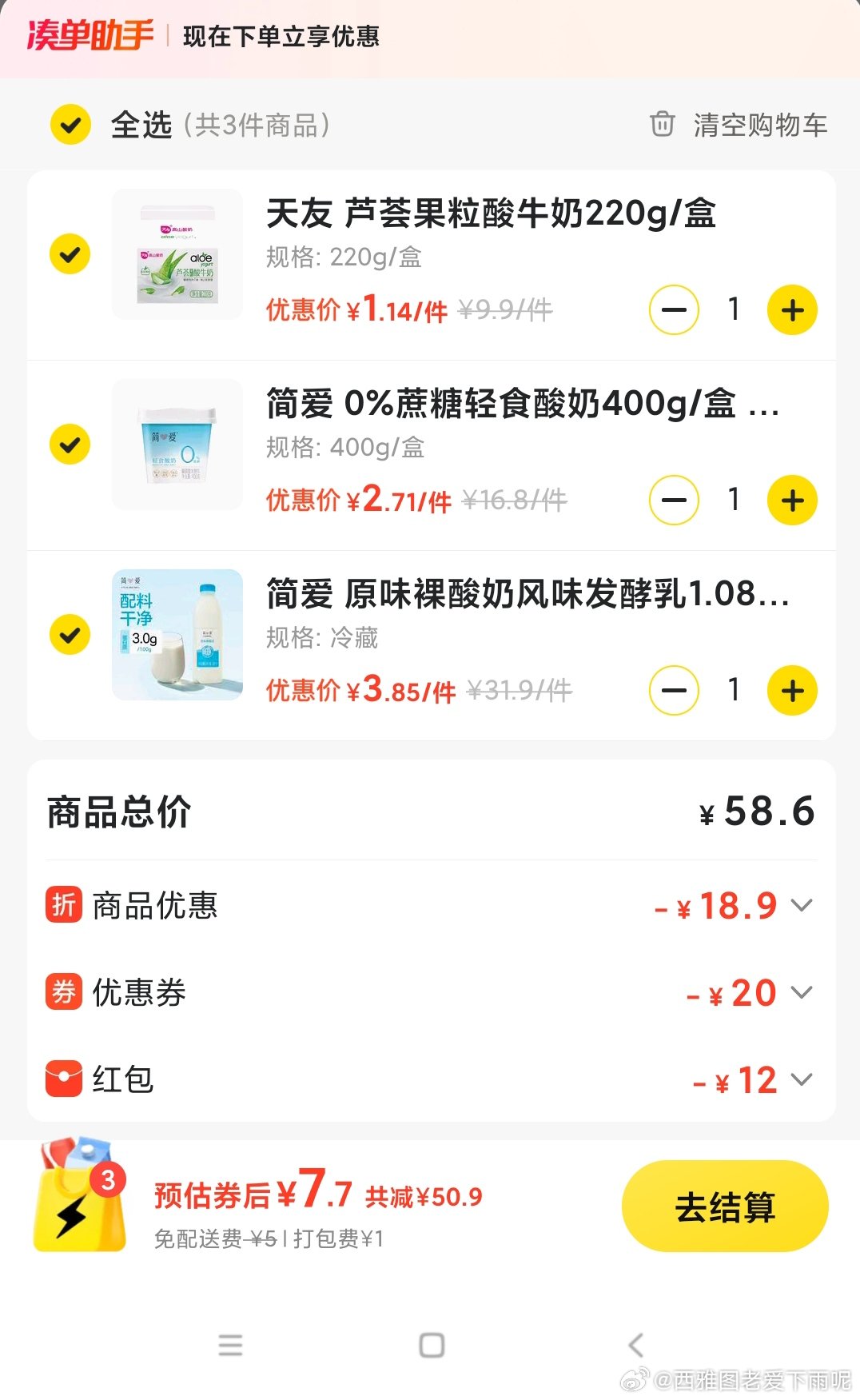
Task: Uncheck the 简爱 0%蔗糖轻食酸奶 item
Action: pos(70,445)
